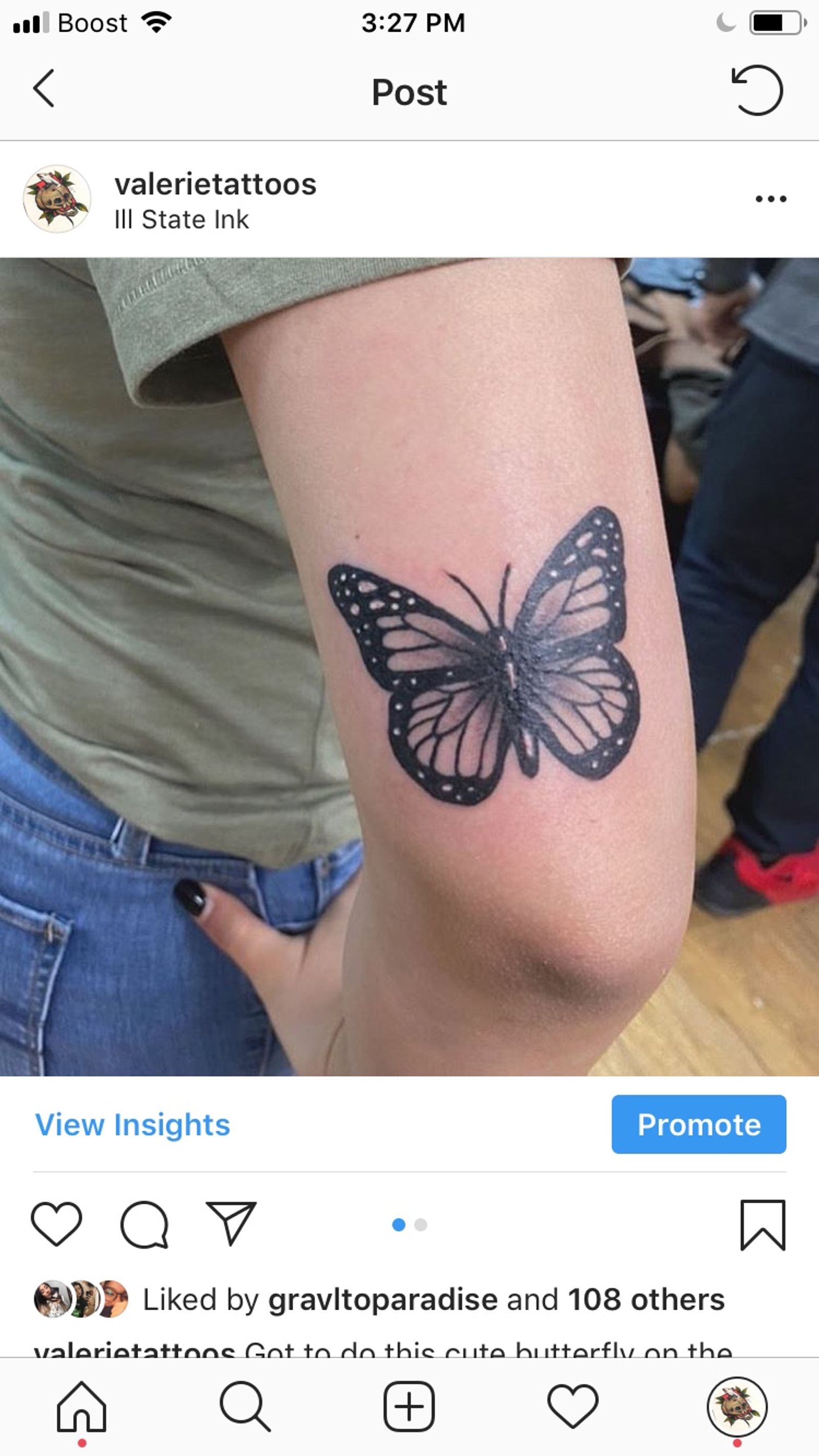Open the three-dot post options menu
The image size is (819, 1456).
[x=771, y=199]
